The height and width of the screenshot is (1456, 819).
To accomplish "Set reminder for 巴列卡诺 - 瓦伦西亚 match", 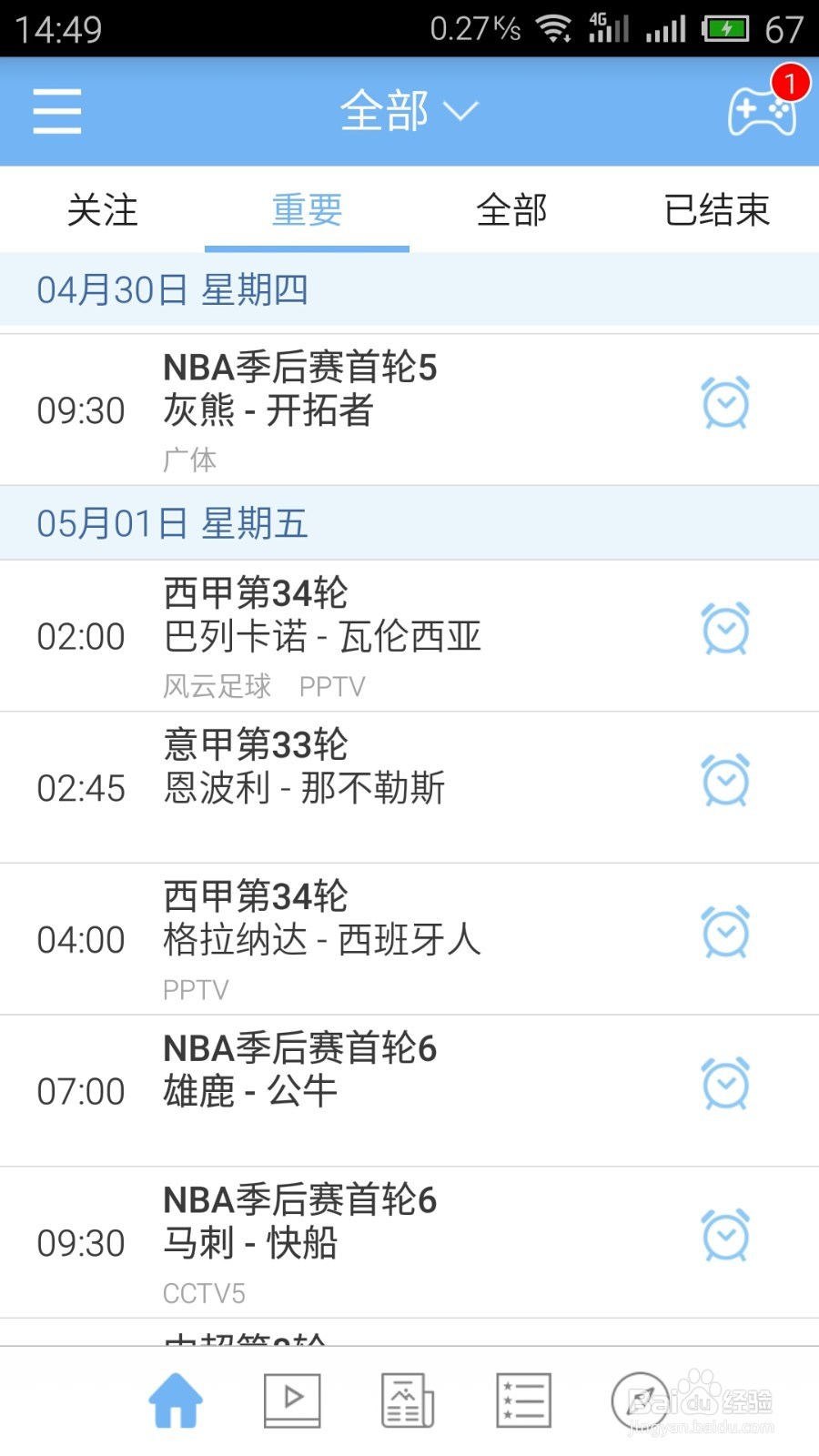I will pyautogui.click(x=725, y=628).
